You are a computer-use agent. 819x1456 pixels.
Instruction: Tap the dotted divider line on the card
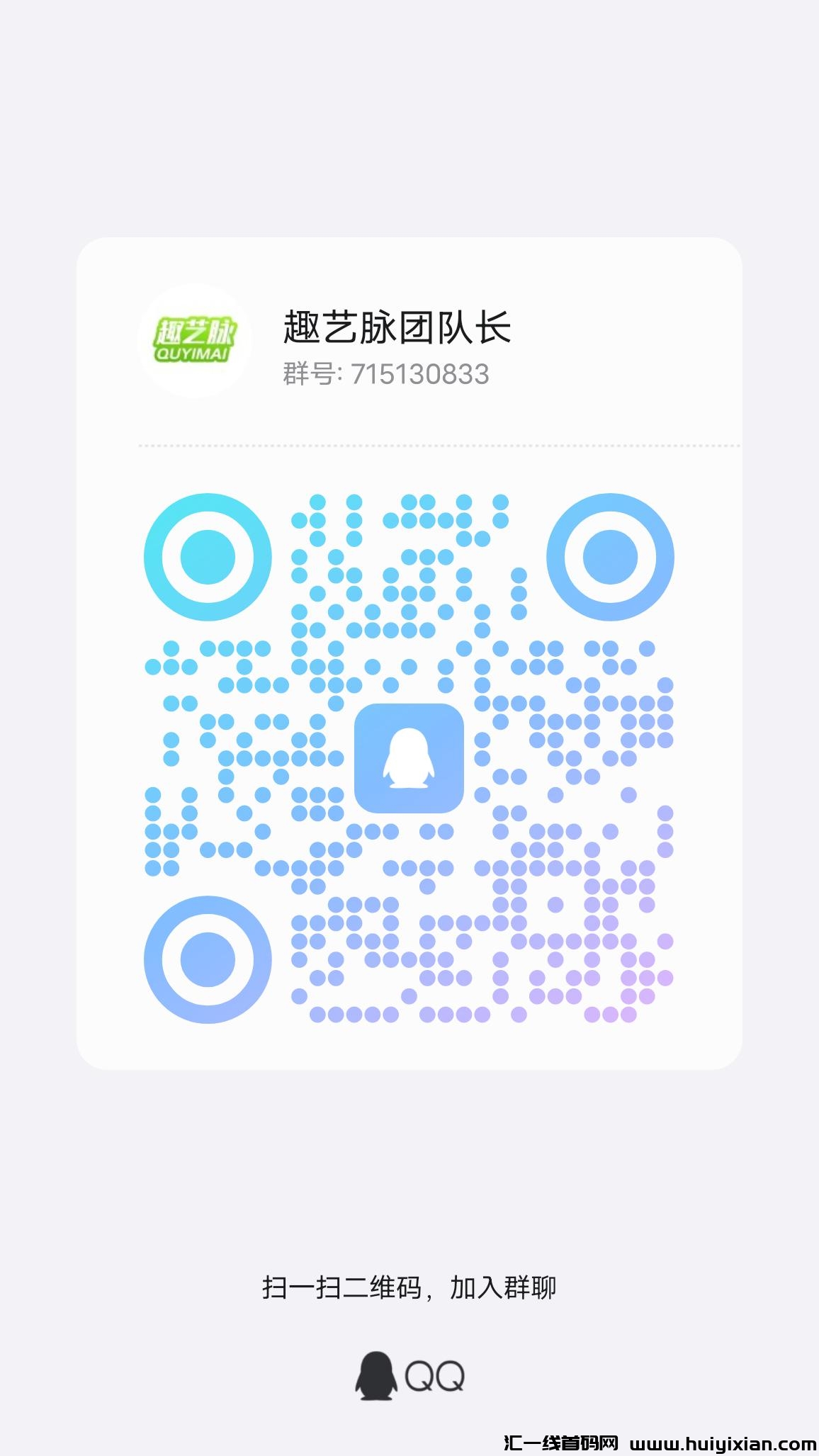click(409, 446)
